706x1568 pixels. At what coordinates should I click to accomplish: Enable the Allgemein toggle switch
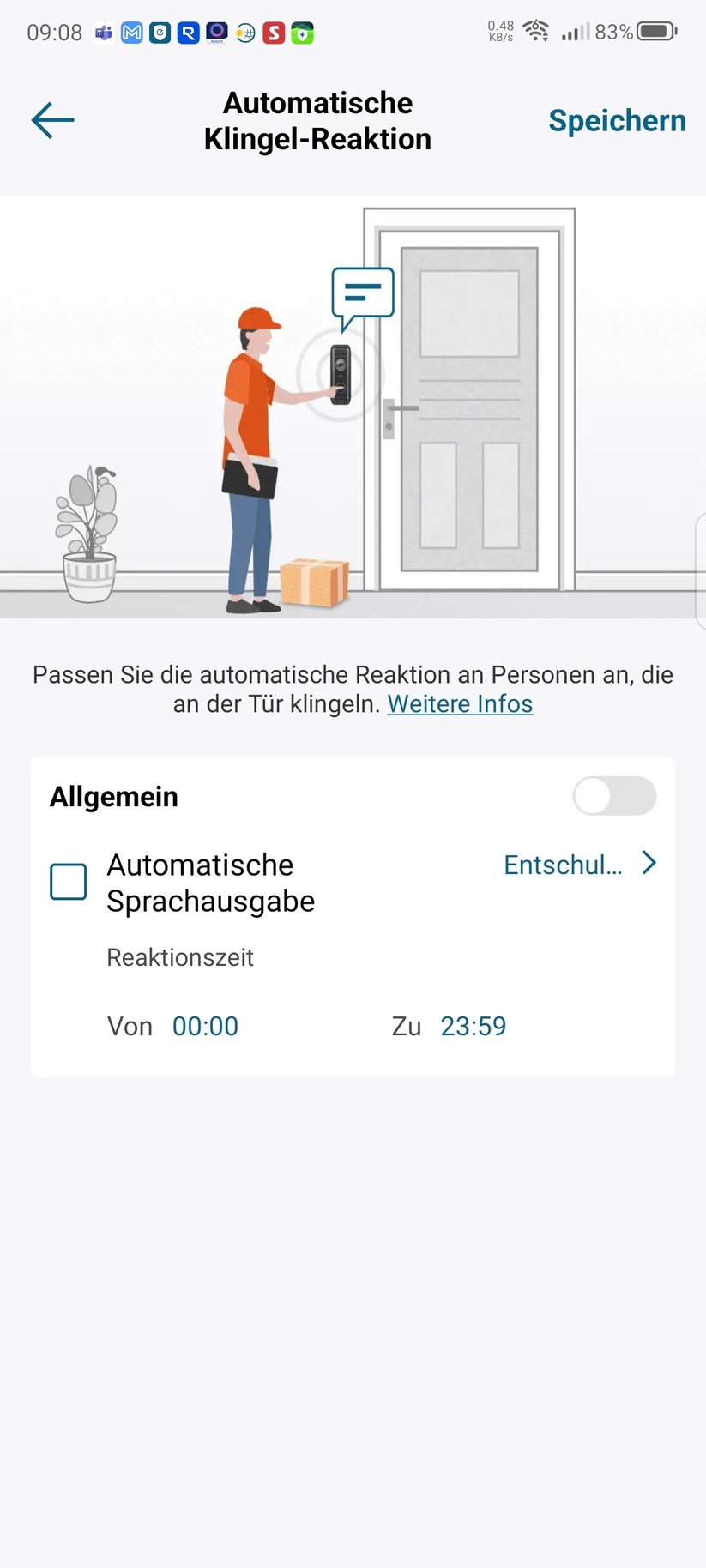(x=614, y=796)
